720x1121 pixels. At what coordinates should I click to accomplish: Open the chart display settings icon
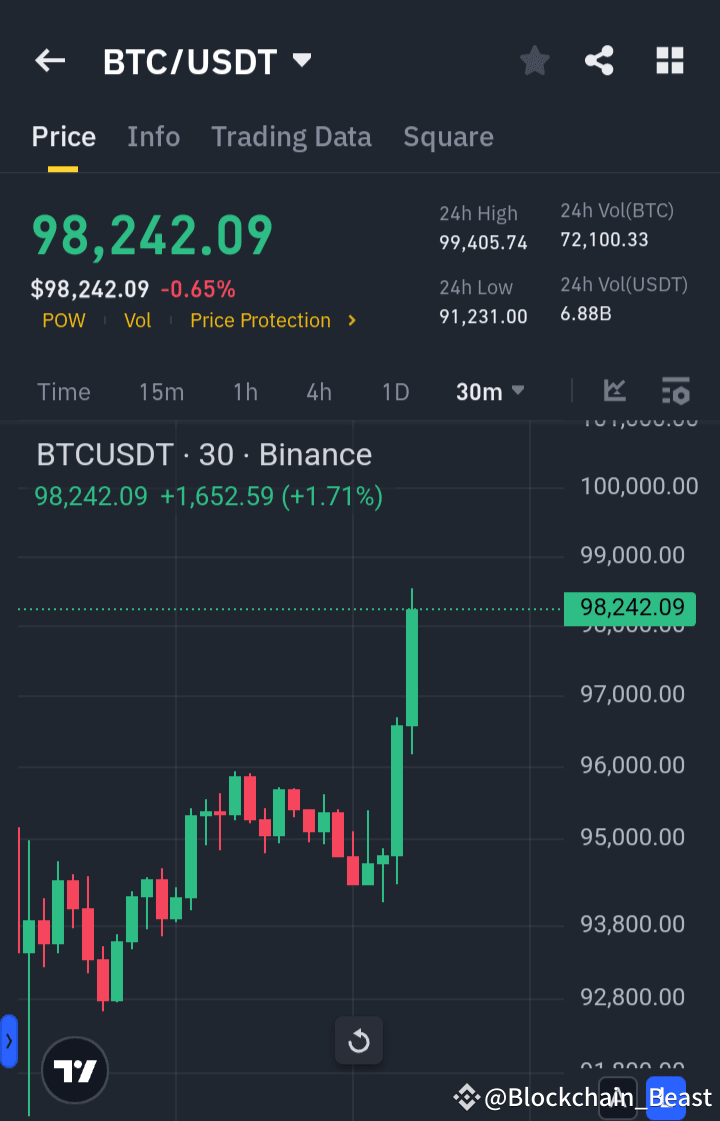(x=676, y=392)
